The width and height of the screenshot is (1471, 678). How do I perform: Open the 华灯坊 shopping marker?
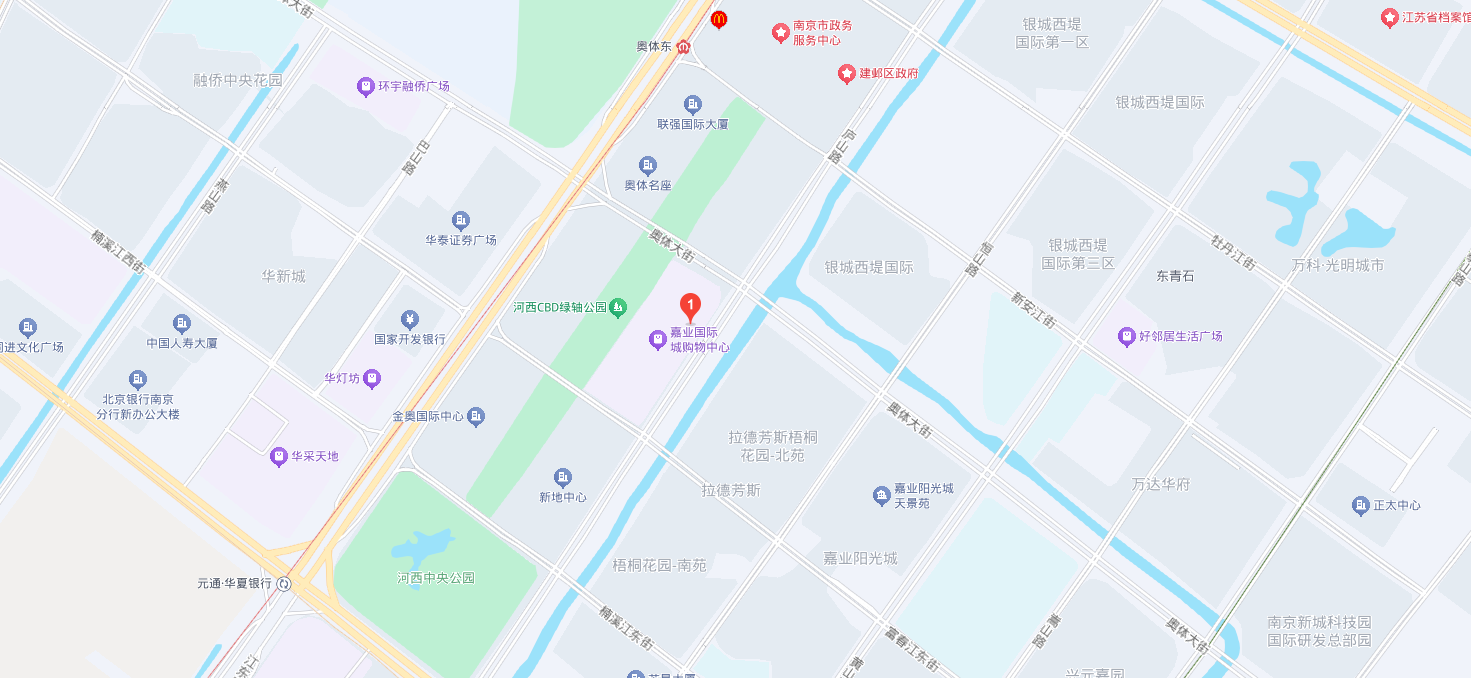click(x=372, y=379)
